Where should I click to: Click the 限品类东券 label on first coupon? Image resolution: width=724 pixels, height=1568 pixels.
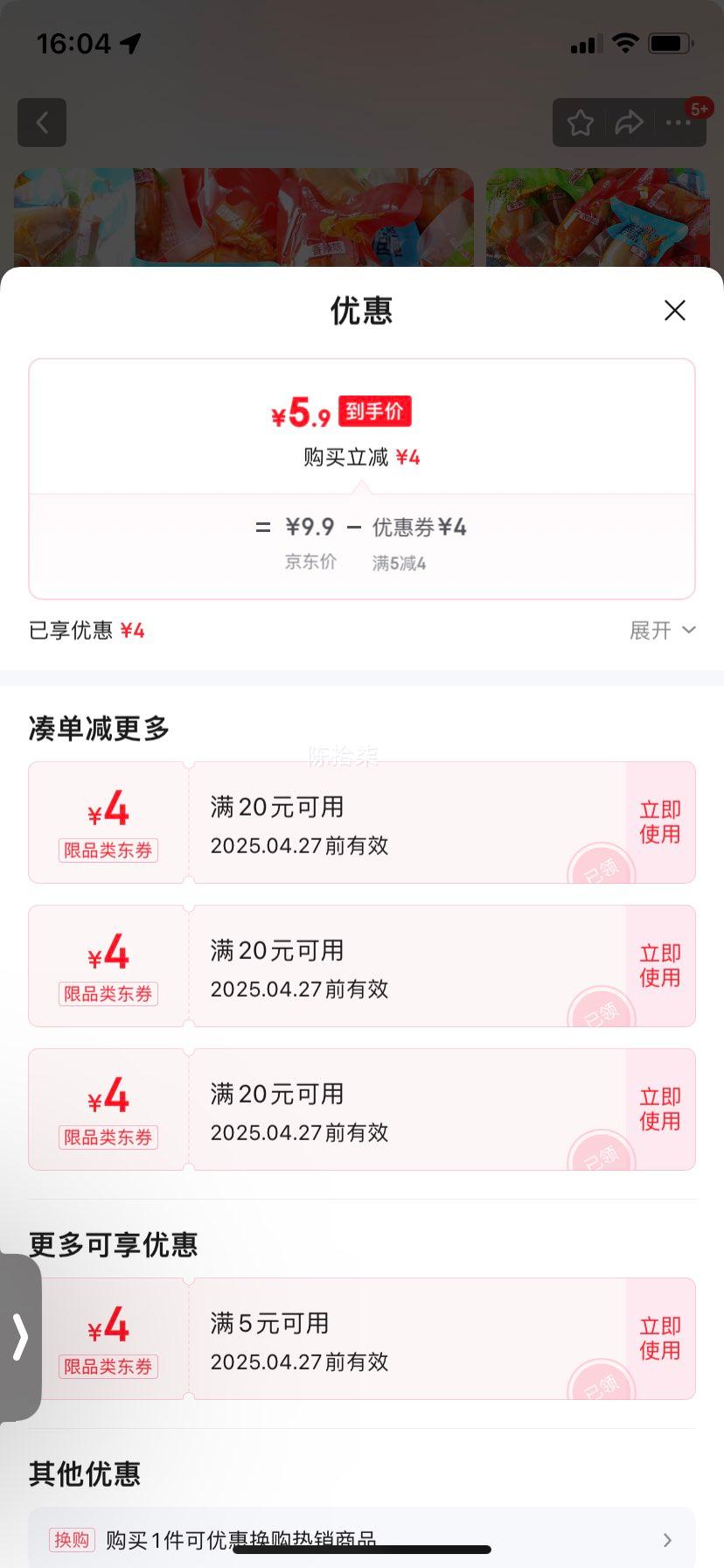[108, 850]
